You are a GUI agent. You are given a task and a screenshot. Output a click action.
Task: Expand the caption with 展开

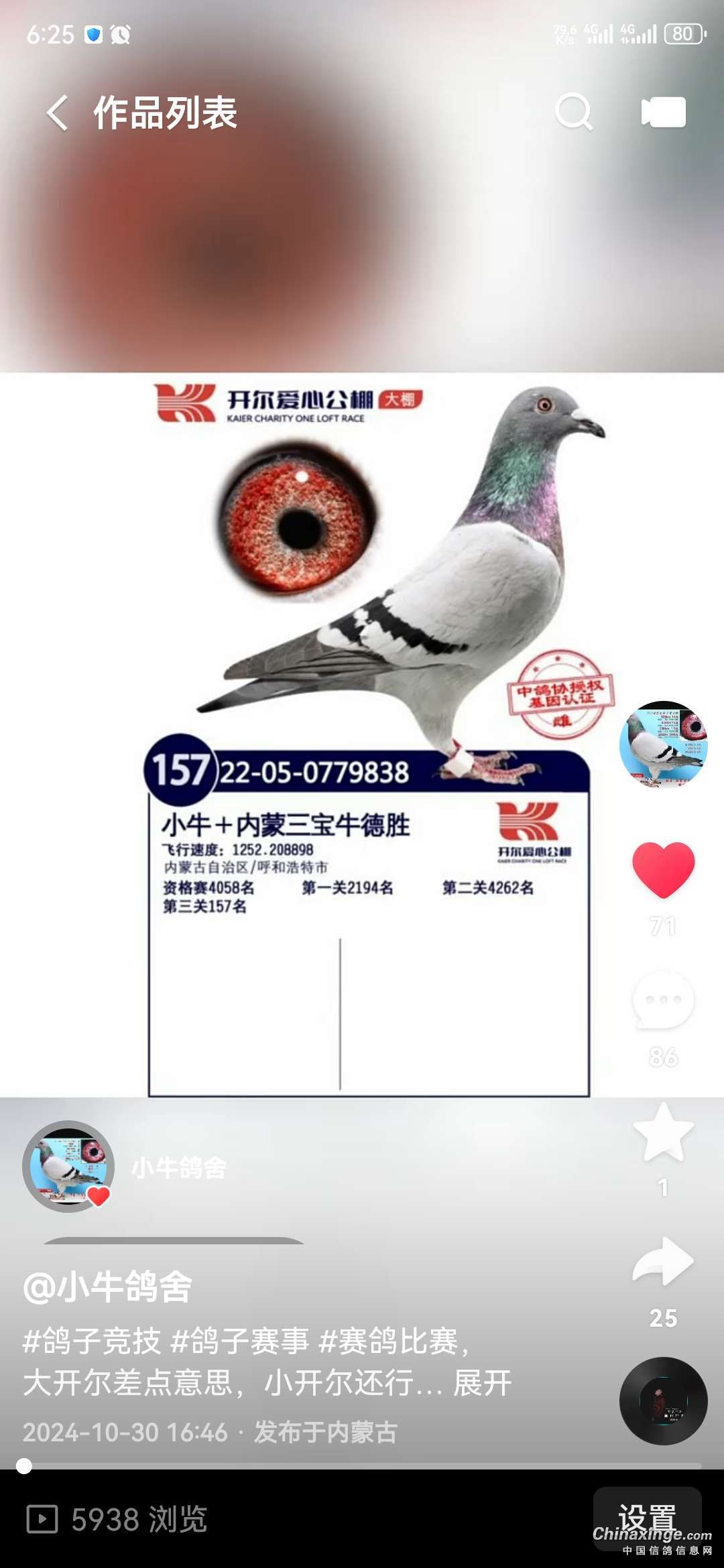pyautogui.click(x=482, y=1382)
